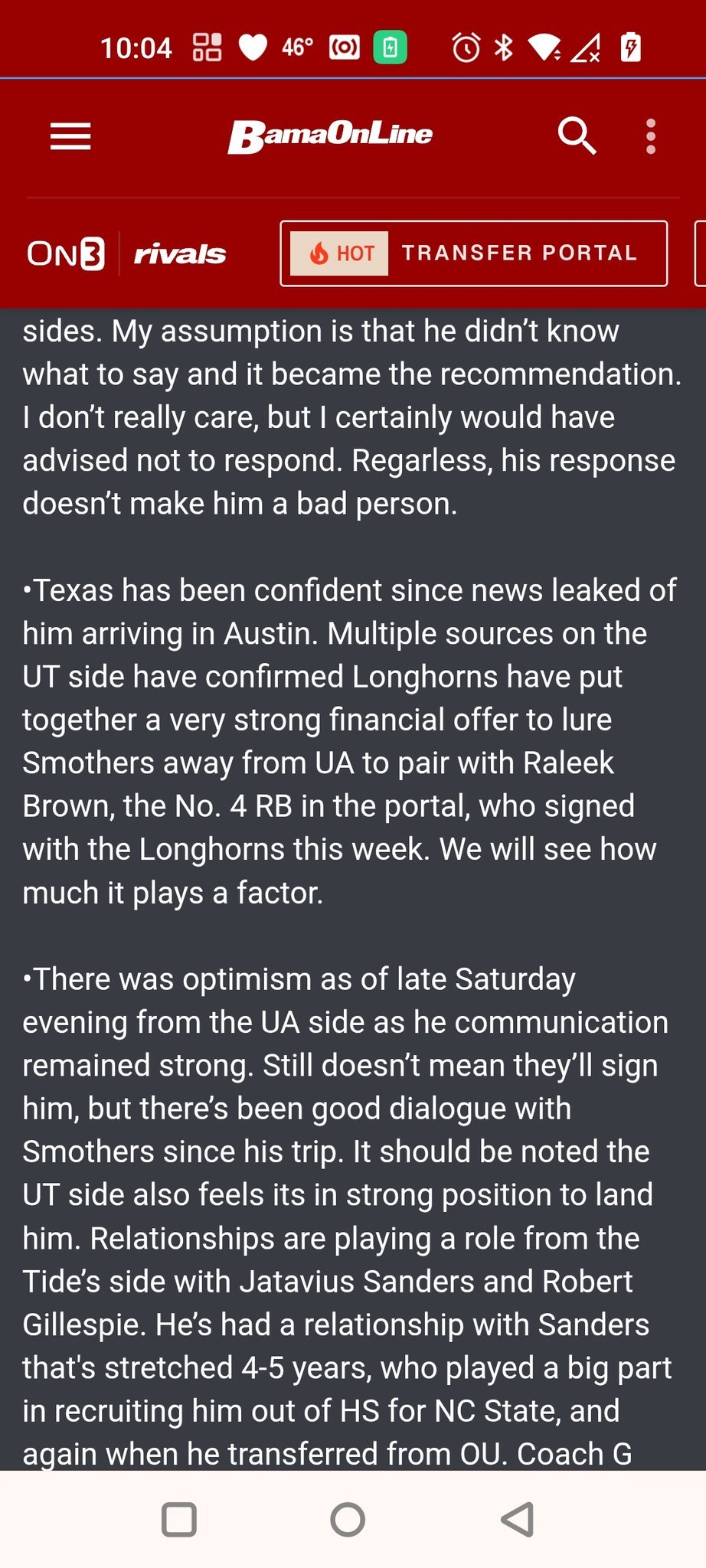
Task: Open the hamburger navigation menu
Action: tap(70, 137)
